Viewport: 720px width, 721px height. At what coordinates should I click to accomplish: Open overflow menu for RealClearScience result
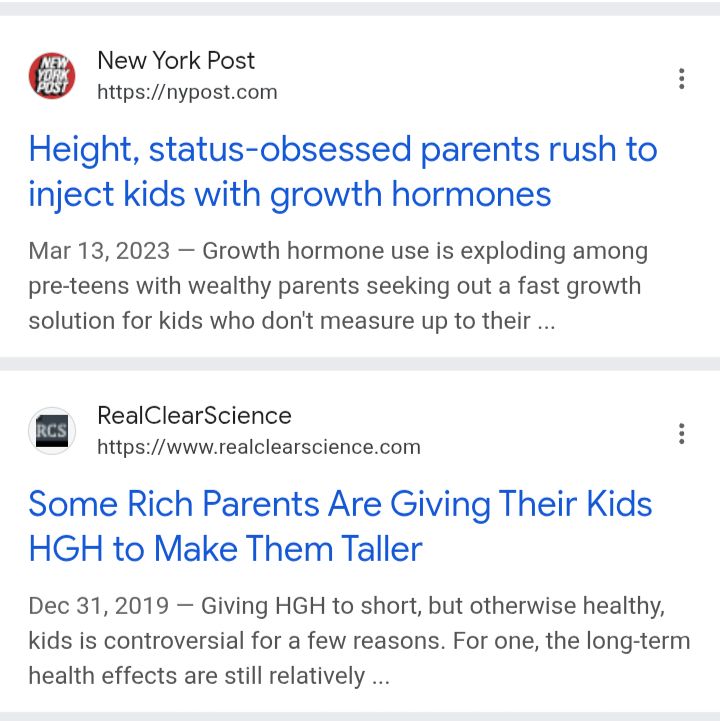[681, 433]
